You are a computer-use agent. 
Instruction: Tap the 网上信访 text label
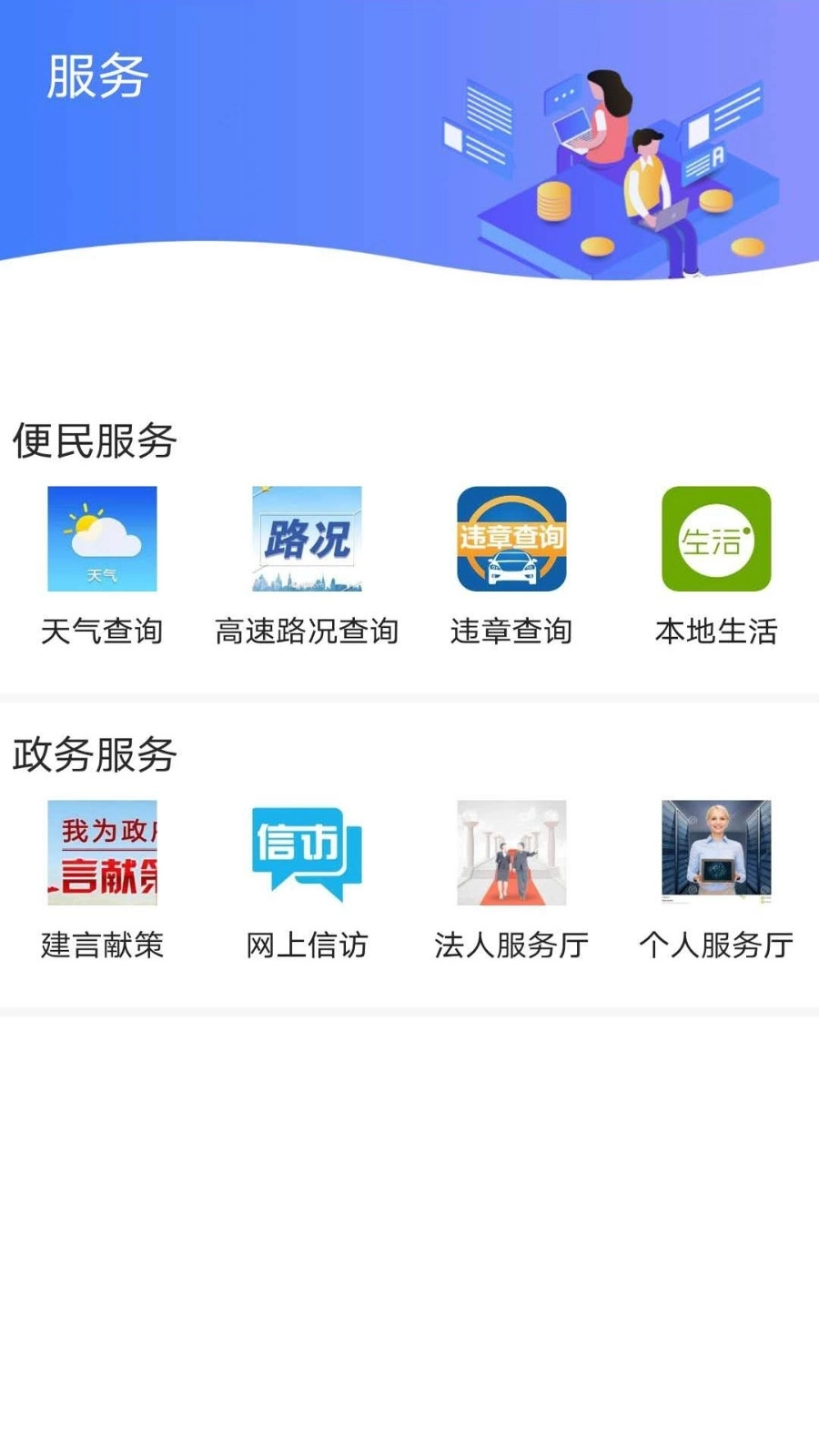tap(307, 946)
